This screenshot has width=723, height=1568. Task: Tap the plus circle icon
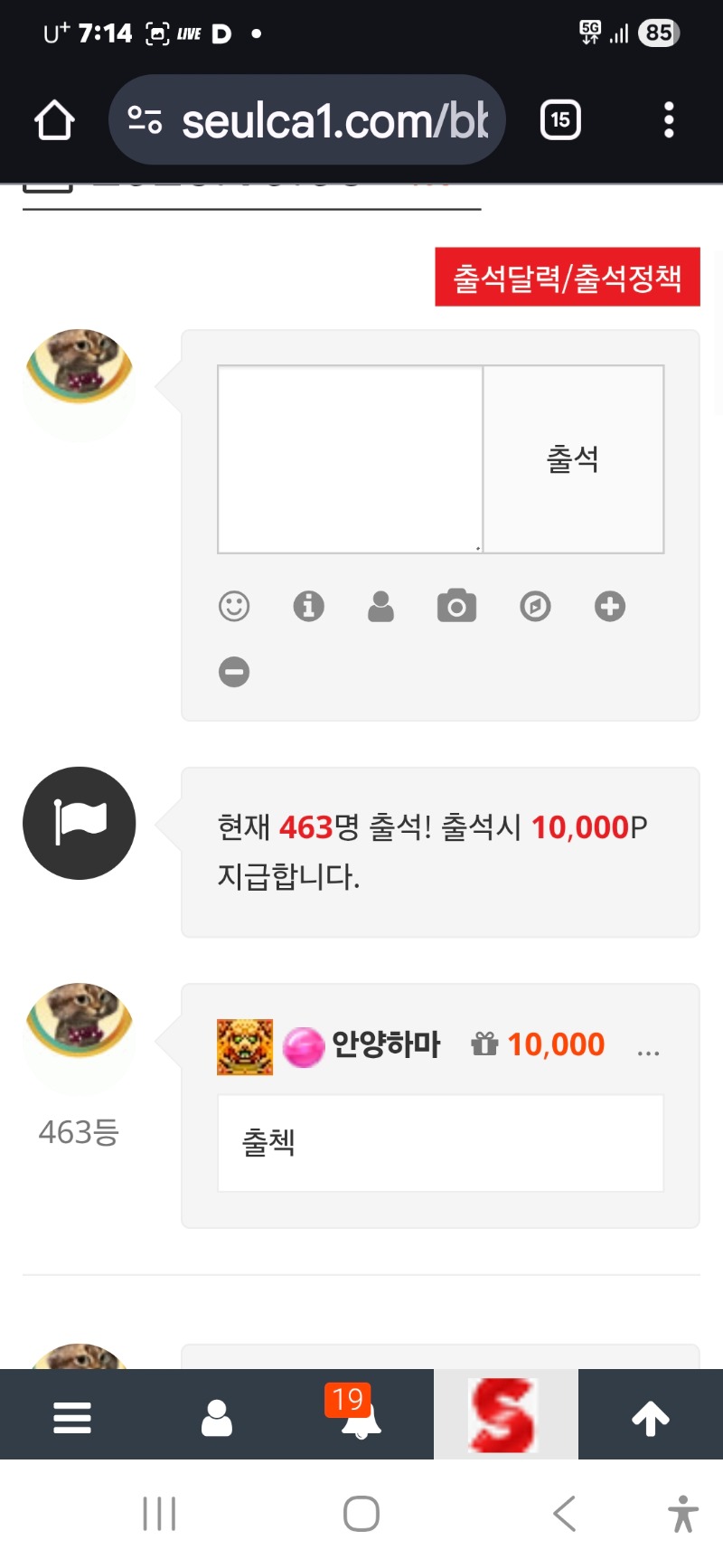coord(610,606)
